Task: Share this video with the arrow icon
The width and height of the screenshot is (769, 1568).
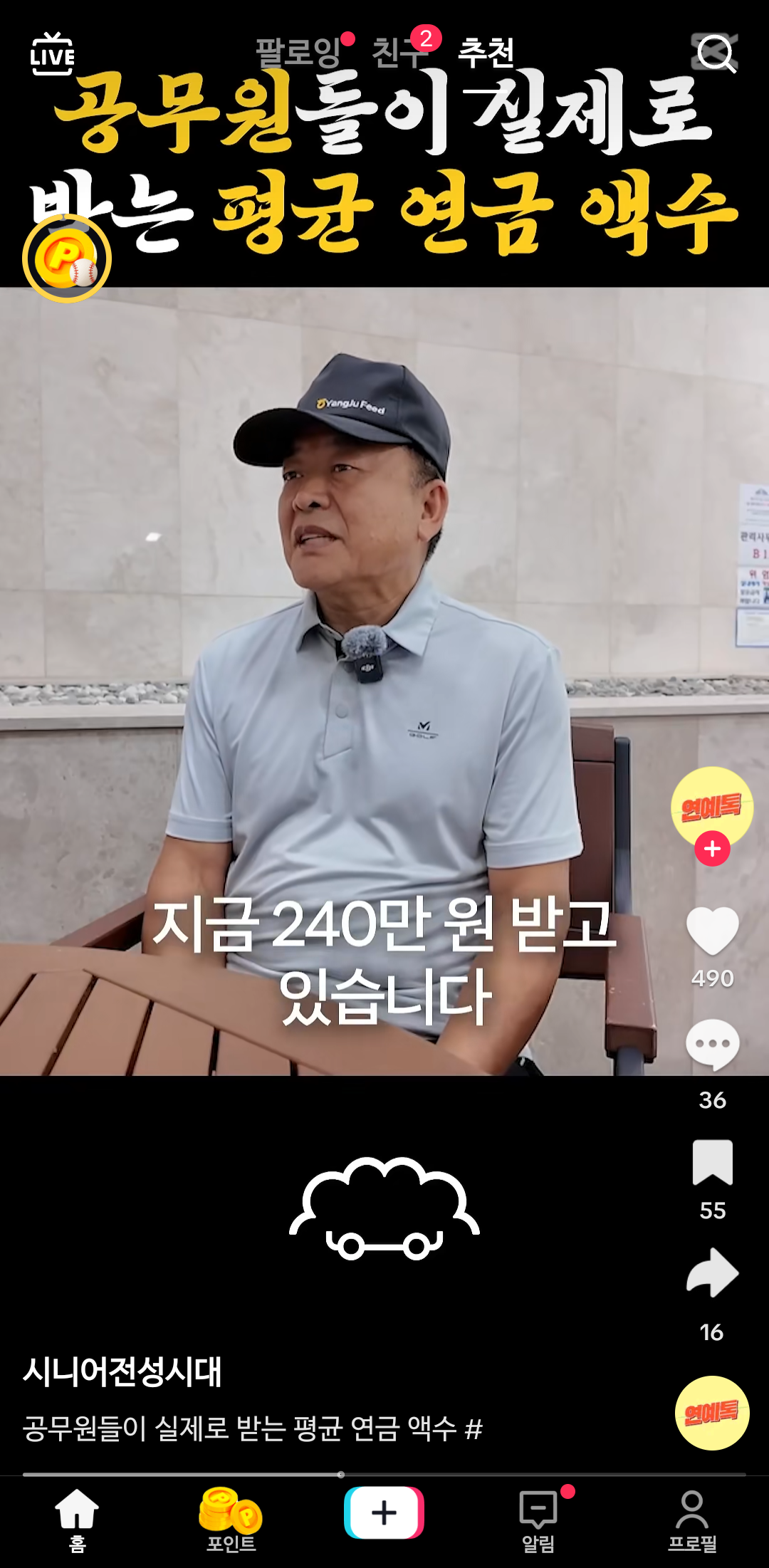Action: tap(712, 1272)
